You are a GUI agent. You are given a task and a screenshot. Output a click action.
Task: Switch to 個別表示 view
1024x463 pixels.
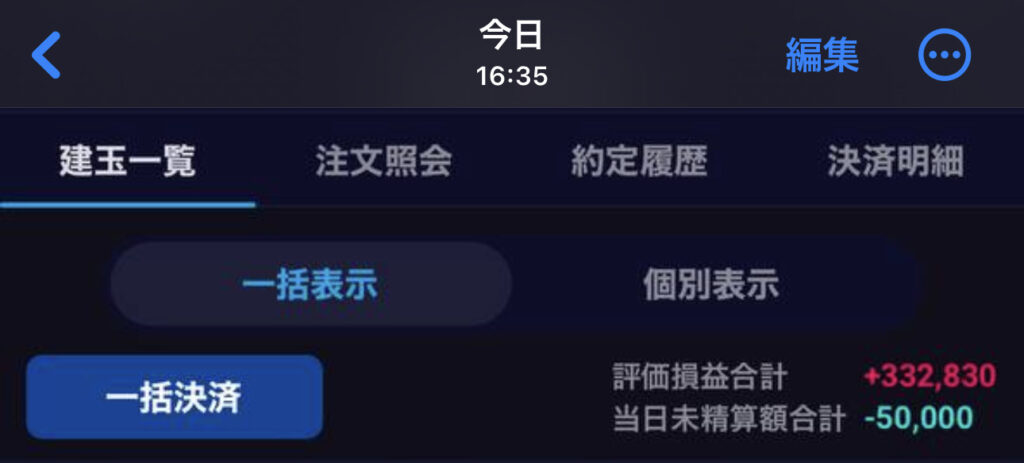click(x=711, y=285)
